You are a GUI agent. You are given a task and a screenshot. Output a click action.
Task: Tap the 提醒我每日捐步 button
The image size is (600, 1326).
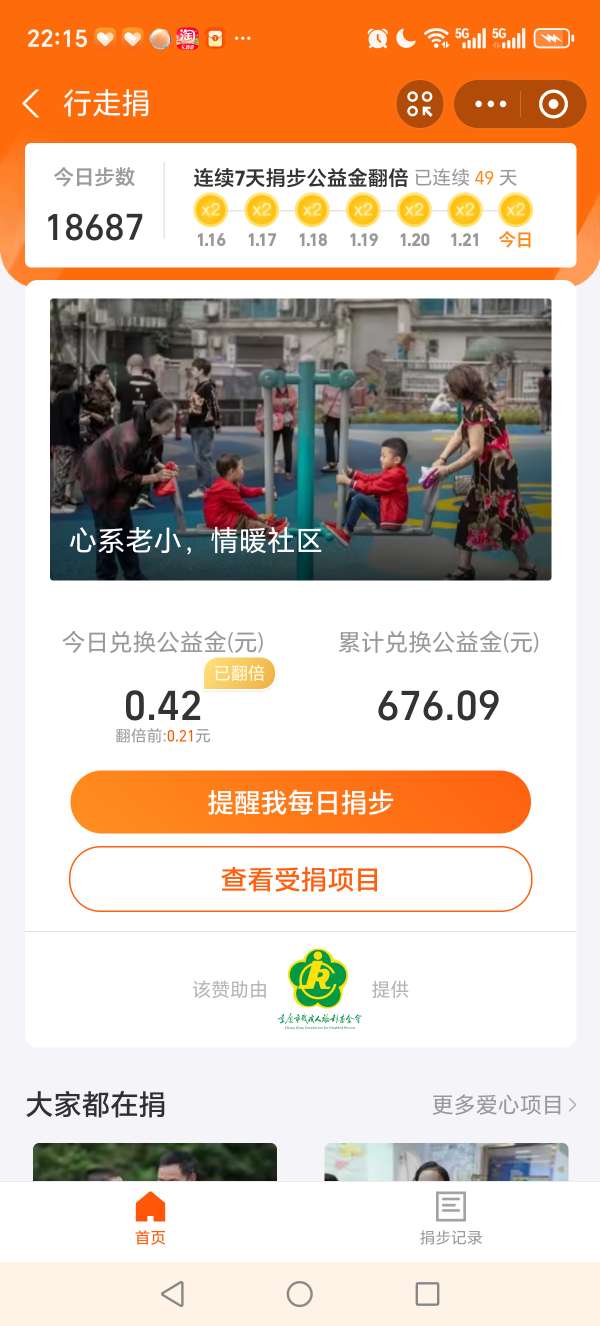pyautogui.click(x=300, y=802)
